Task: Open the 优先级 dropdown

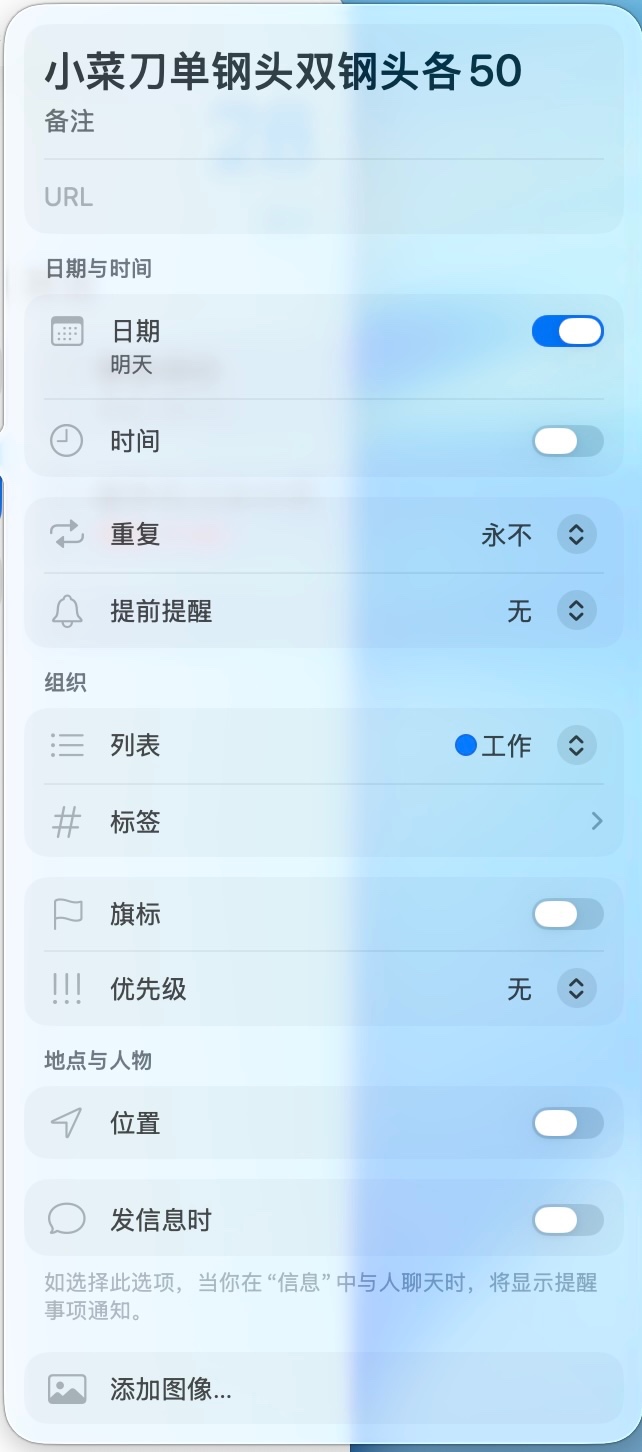Action: pos(576,989)
